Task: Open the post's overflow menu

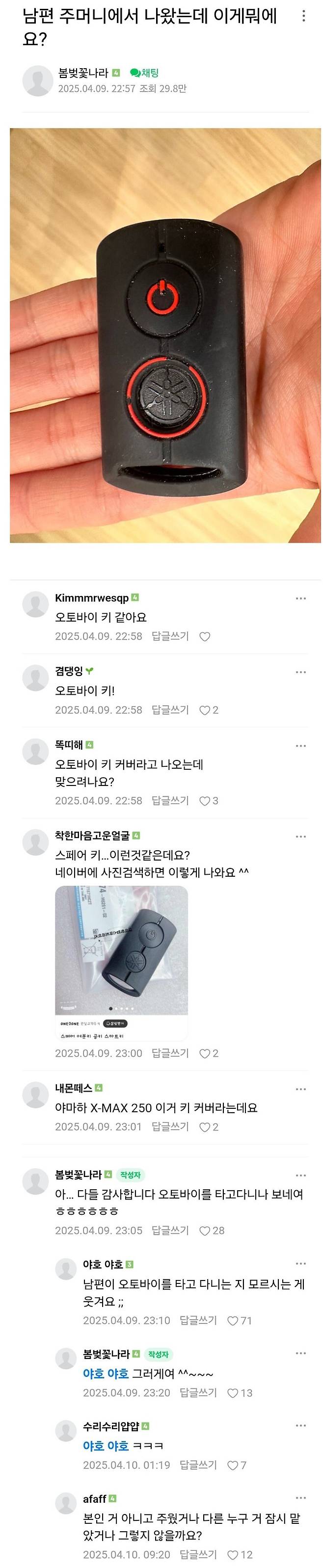Action: 303,16
